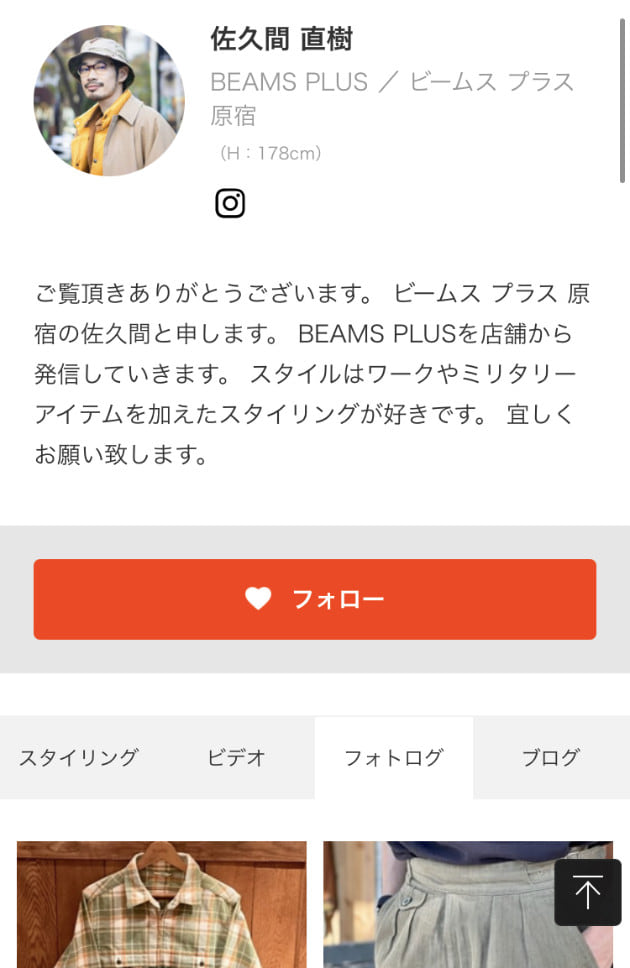Image resolution: width=630 pixels, height=968 pixels.
Task: Tap the フォロー follow button
Action: coord(314,599)
